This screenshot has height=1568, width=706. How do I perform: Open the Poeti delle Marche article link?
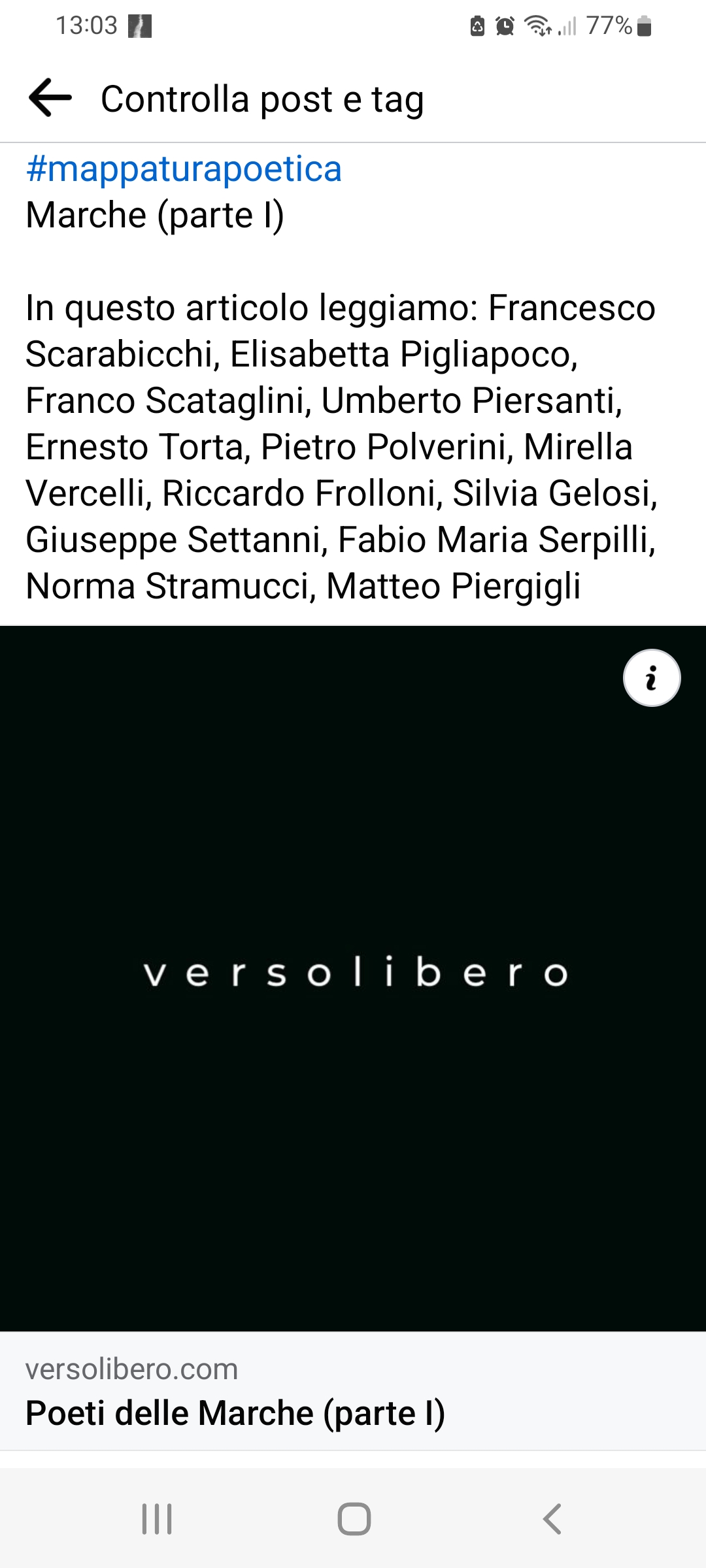pyautogui.click(x=235, y=1413)
